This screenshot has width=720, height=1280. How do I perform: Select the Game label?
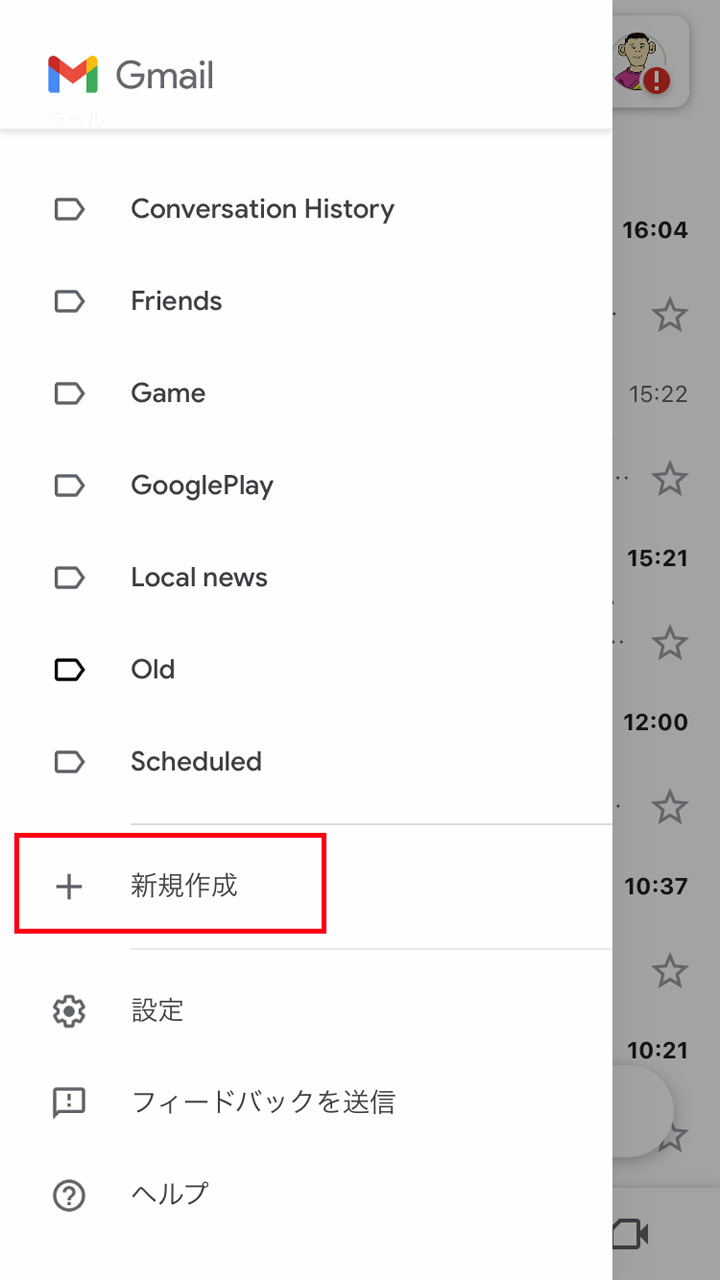[168, 393]
